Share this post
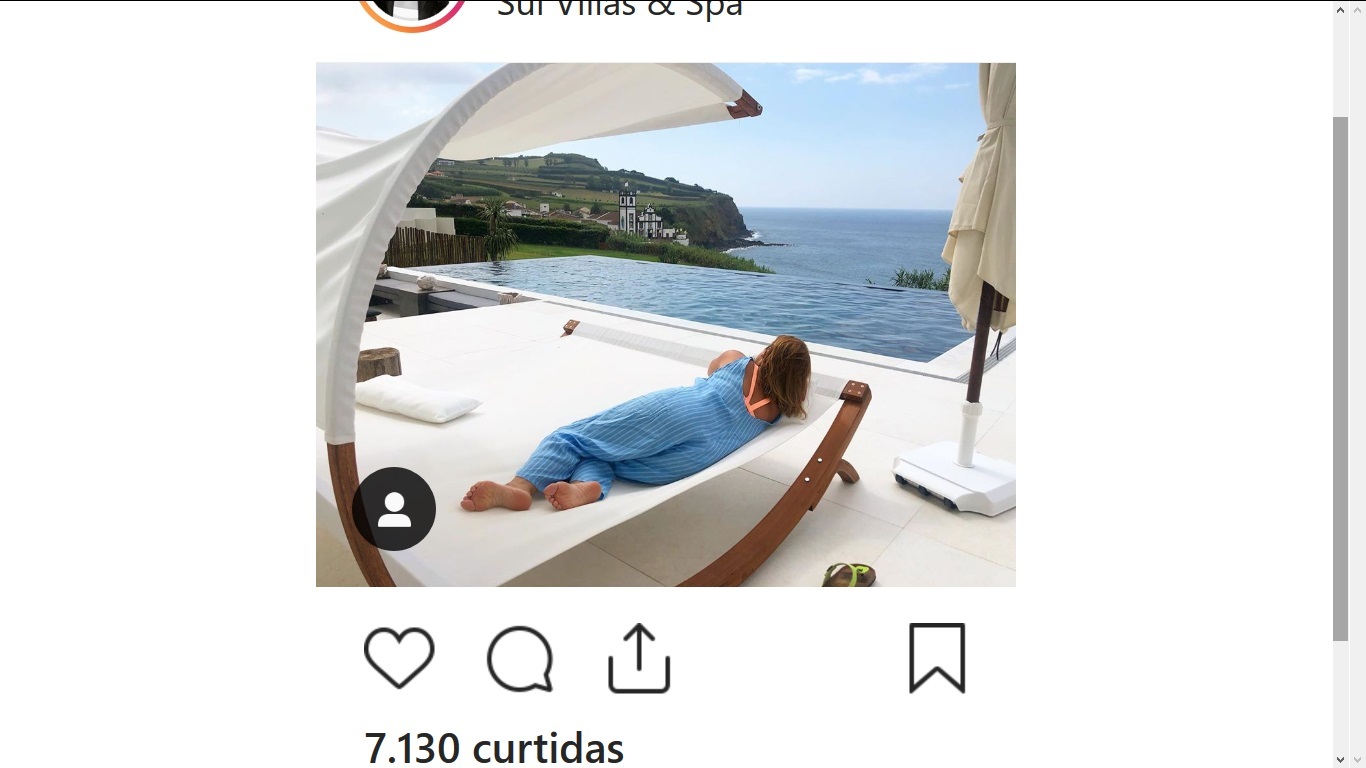 click(639, 659)
